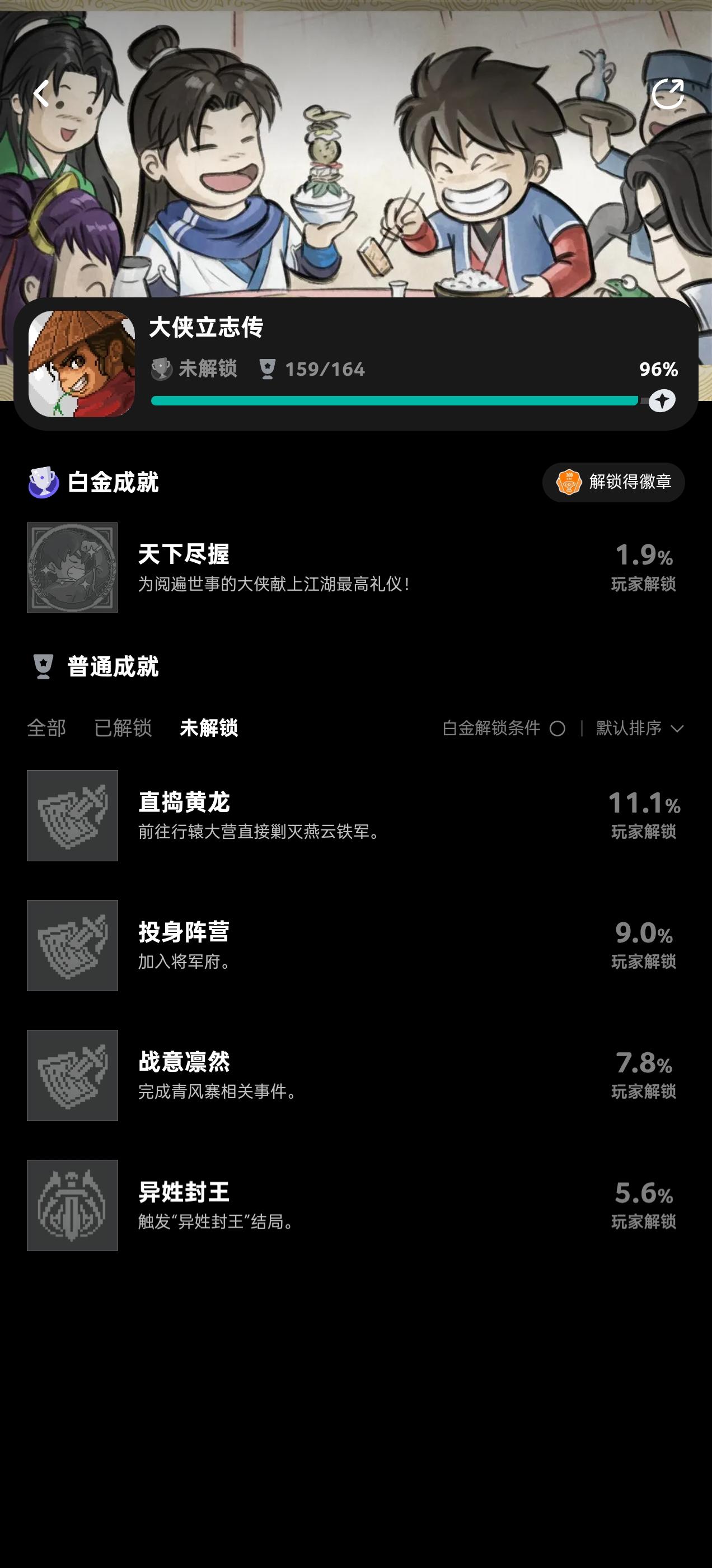This screenshot has height=1568, width=712.
Task: Enable the 未解锁 achievement filter
Action: point(209,729)
